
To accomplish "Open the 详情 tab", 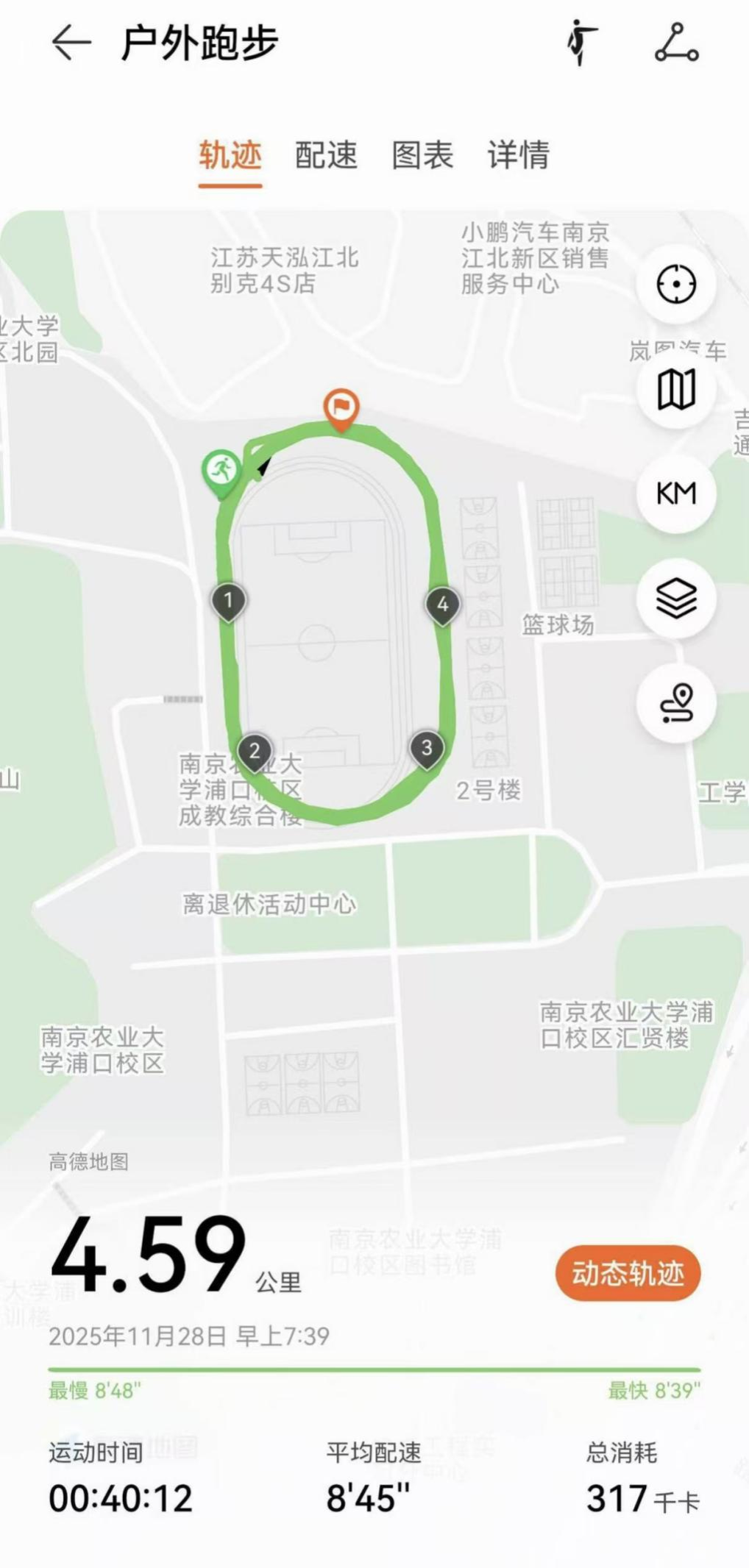I will (518, 155).
